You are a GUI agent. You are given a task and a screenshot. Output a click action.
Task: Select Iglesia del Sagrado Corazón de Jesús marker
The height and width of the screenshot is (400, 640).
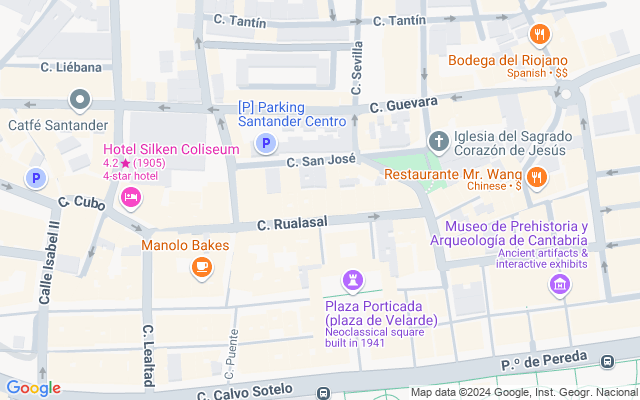tap(438, 142)
